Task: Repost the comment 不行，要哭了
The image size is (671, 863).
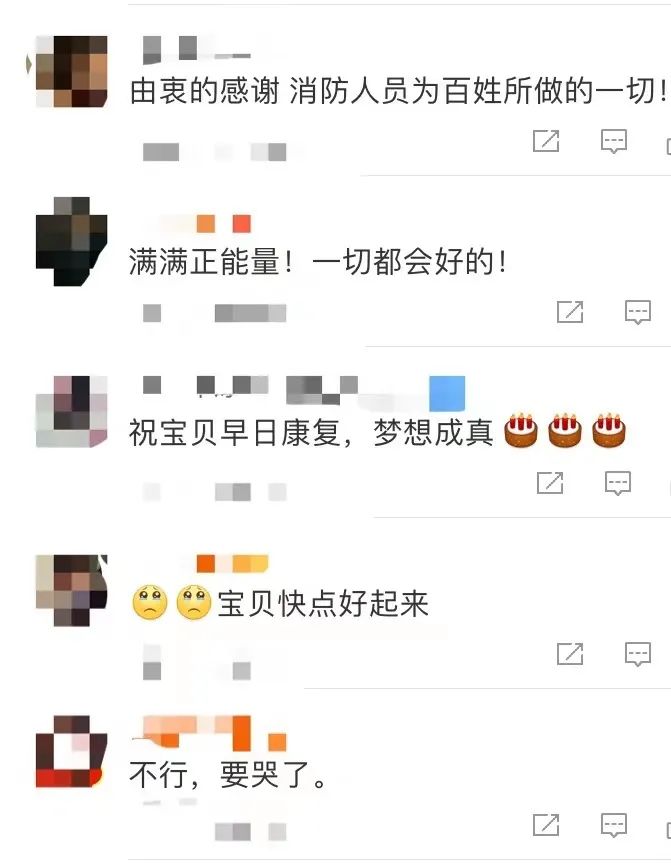Action: pyautogui.click(x=546, y=825)
